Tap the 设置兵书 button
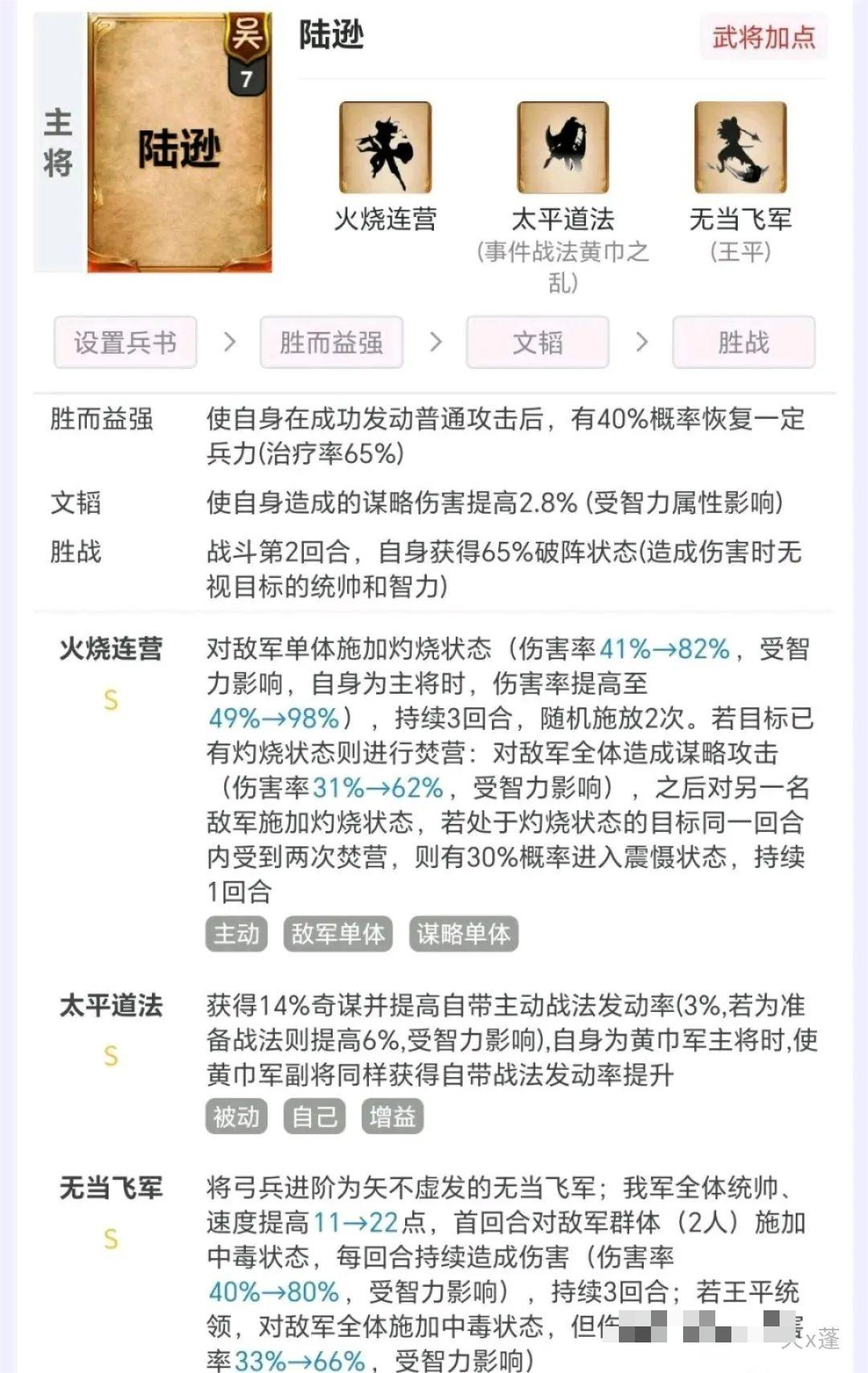 (x=125, y=342)
